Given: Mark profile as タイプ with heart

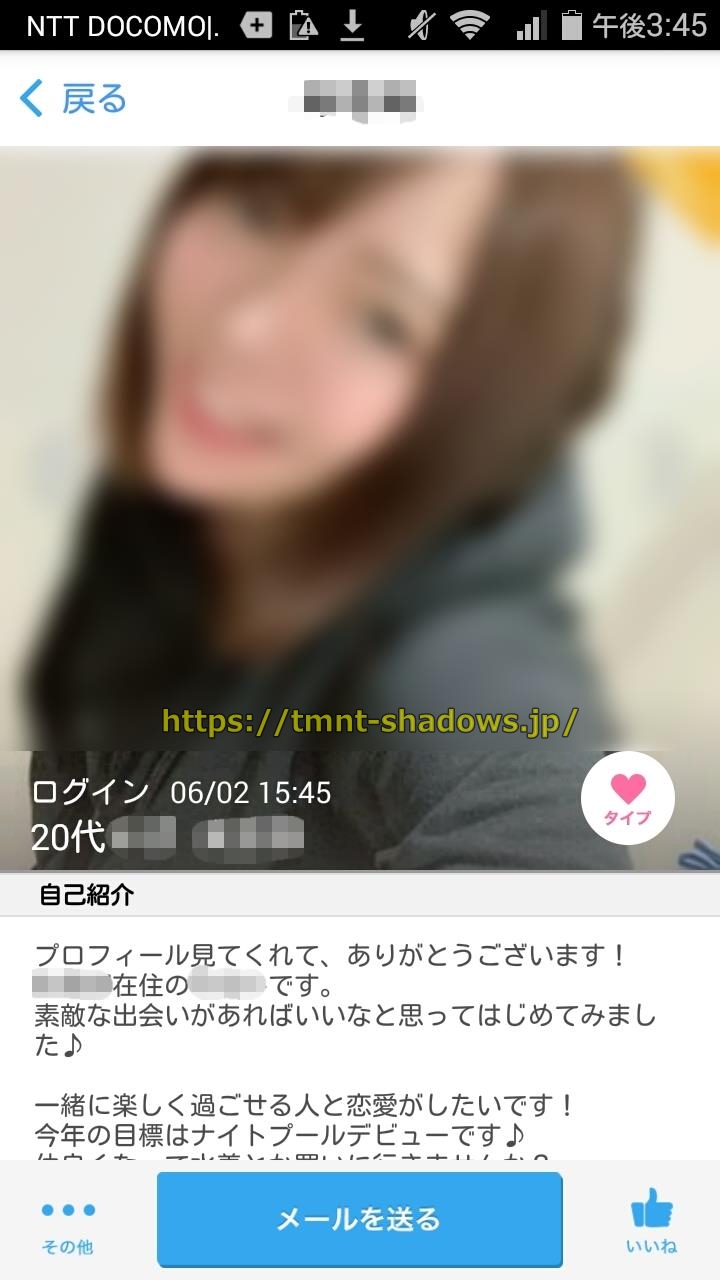Looking at the screenshot, I should click(627, 797).
